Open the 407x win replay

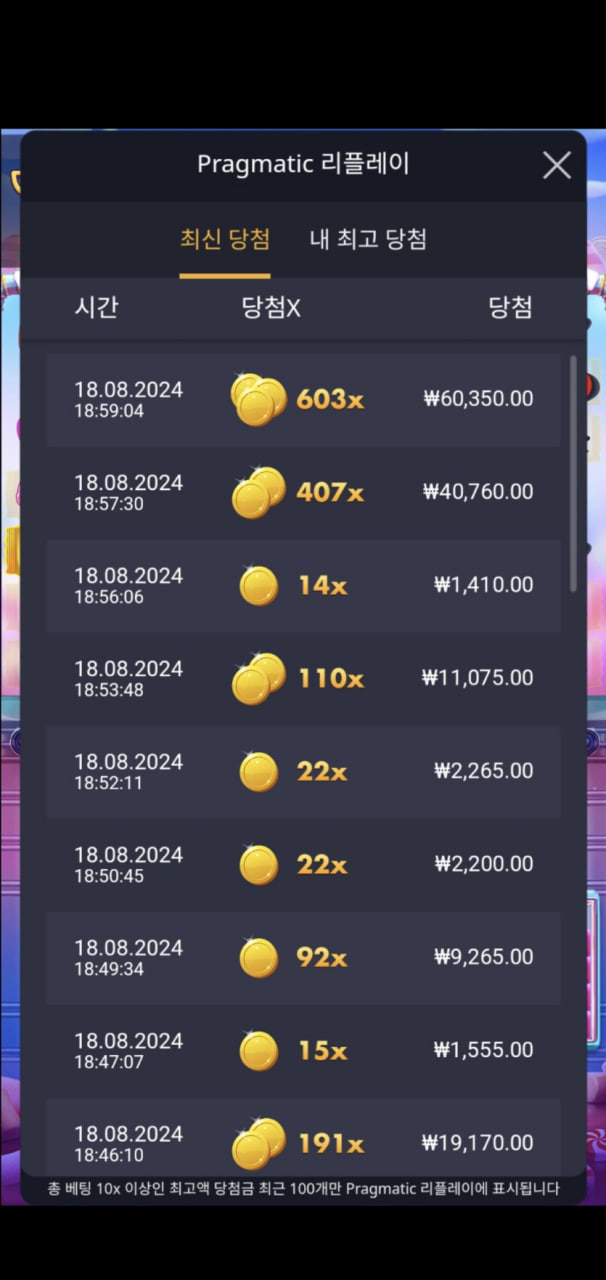[304, 492]
